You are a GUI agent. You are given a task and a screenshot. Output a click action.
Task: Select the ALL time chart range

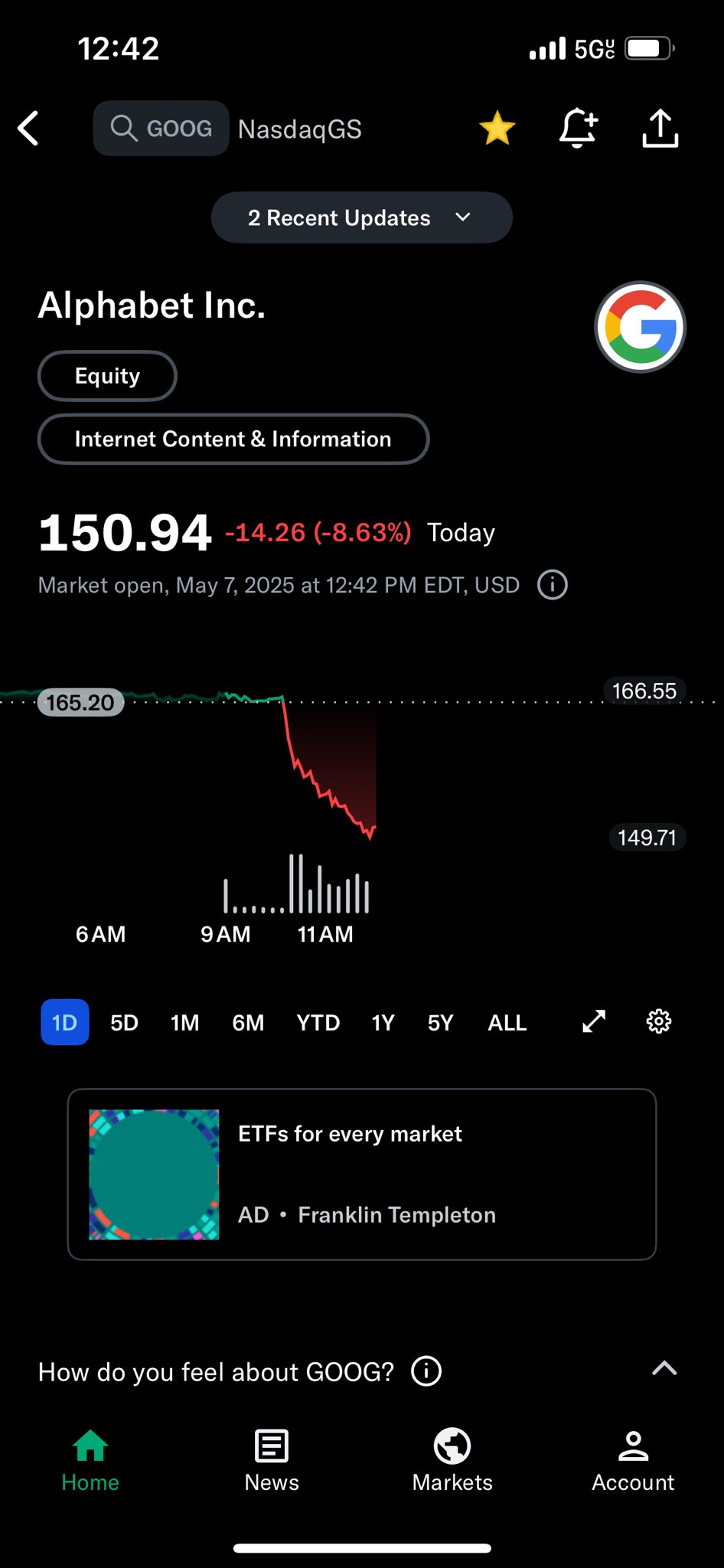pyautogui.click(x=507, y=1023)
